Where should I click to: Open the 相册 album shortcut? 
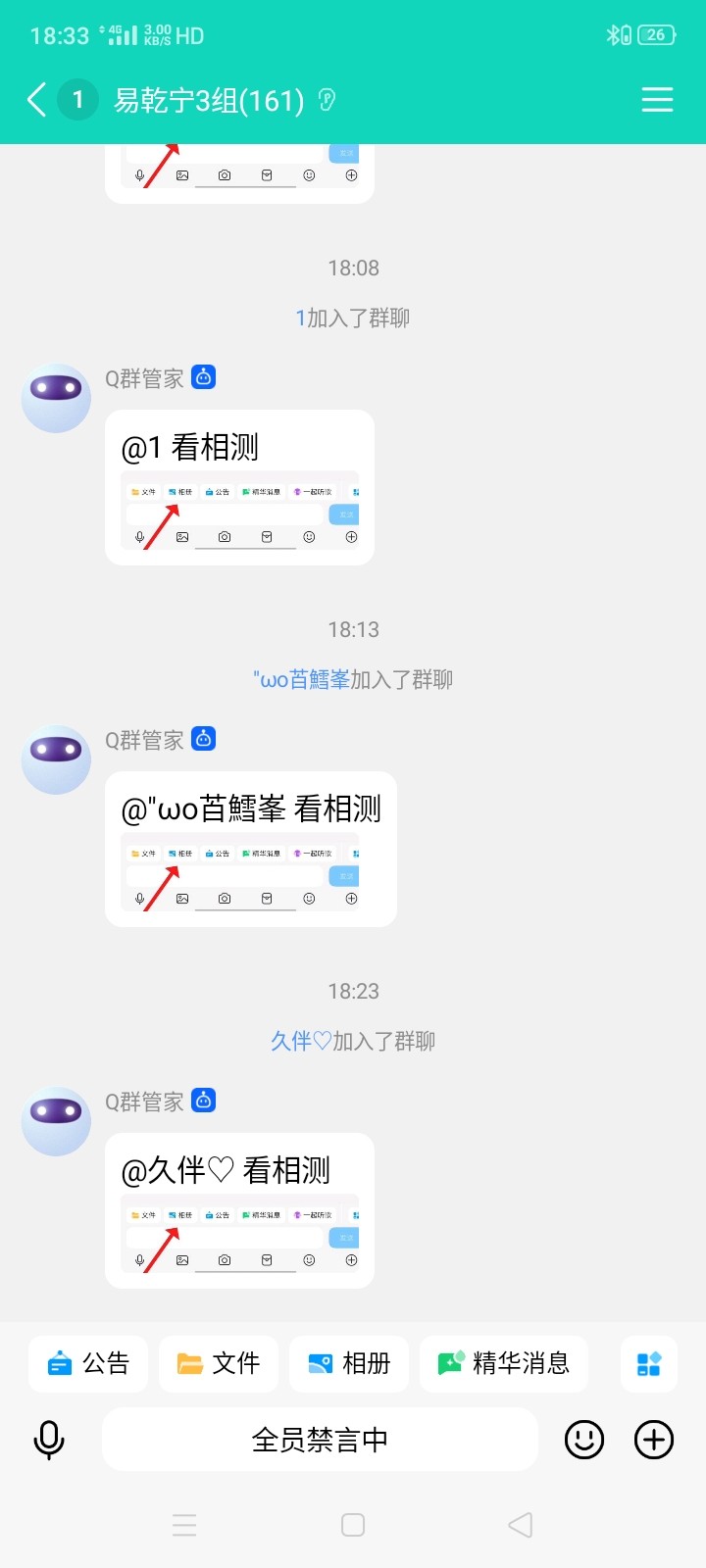tap(349, 1363)
